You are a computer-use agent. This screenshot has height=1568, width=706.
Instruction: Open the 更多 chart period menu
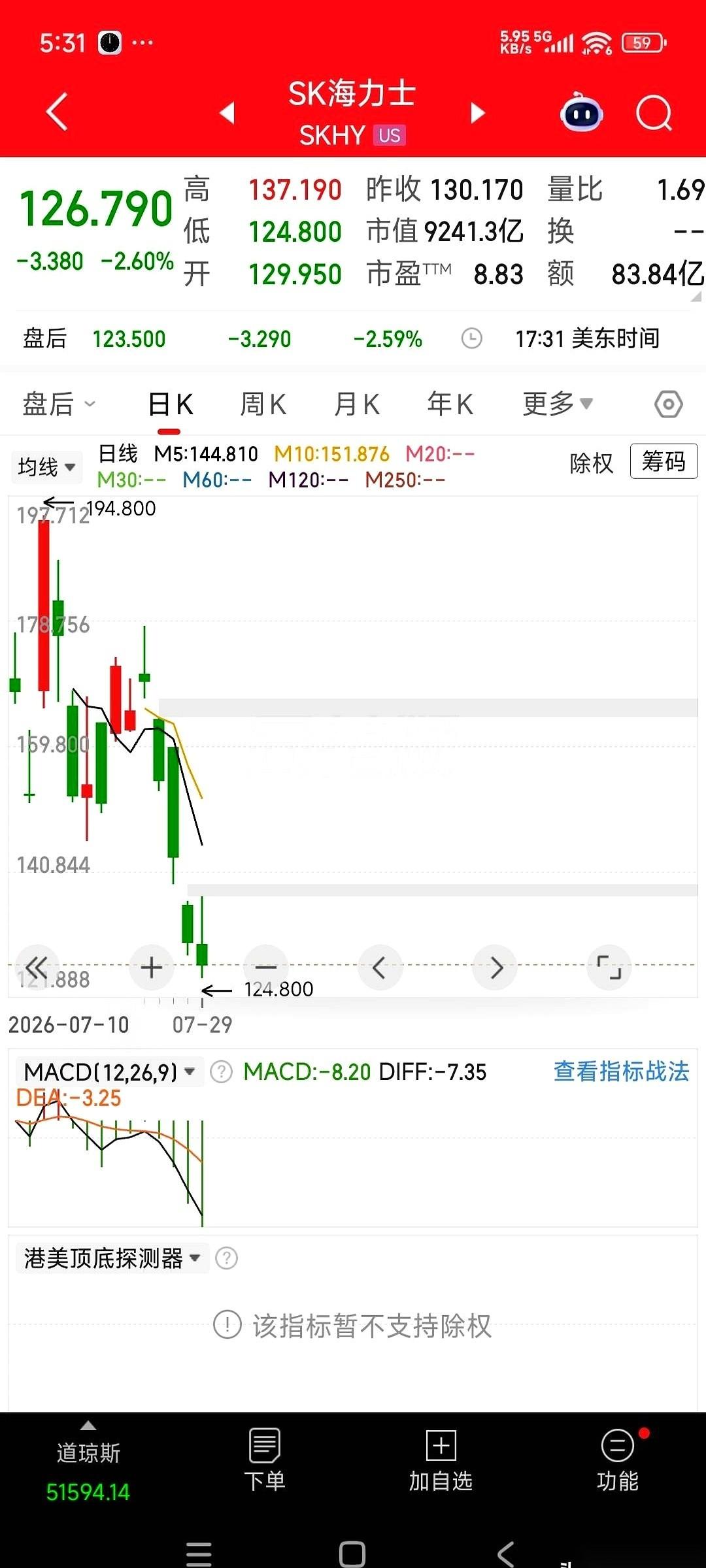pyautogui.click(x=558, y=404)
